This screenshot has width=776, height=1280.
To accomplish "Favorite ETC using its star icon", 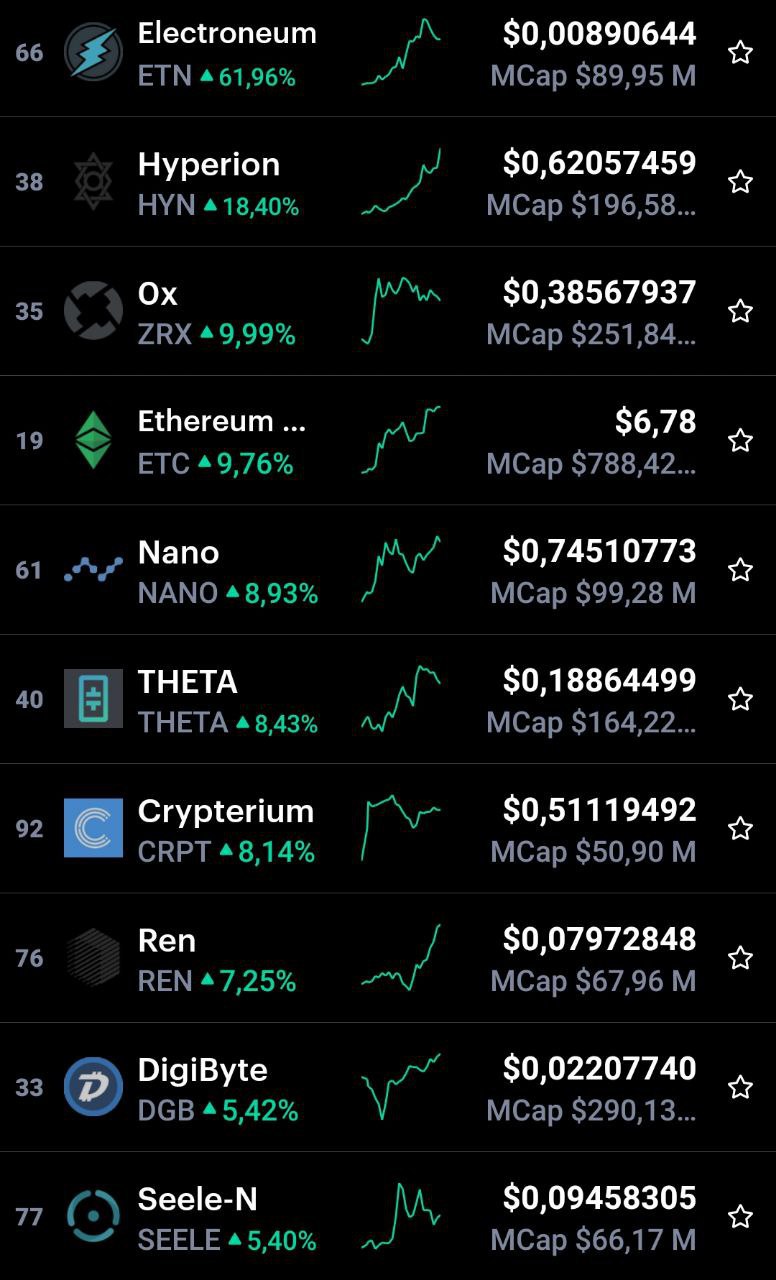I will tap(740, 440).
